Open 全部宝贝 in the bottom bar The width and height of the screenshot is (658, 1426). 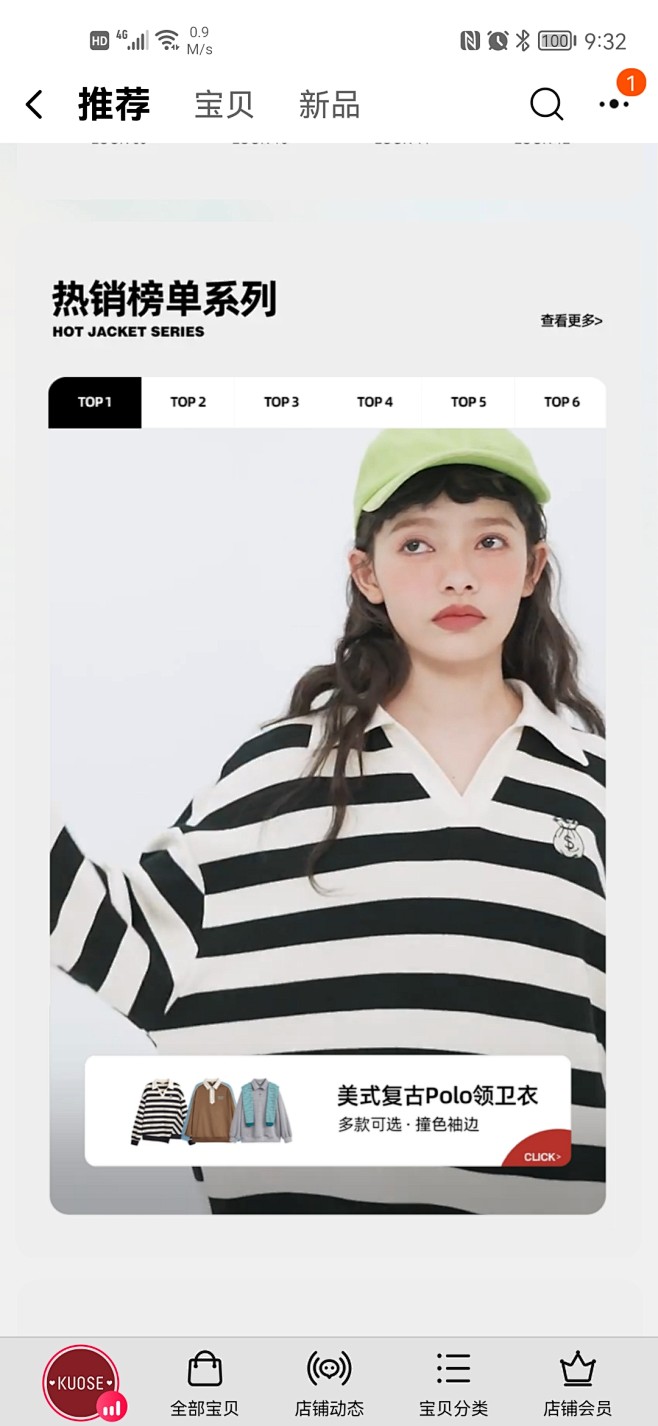[205, 1384]
